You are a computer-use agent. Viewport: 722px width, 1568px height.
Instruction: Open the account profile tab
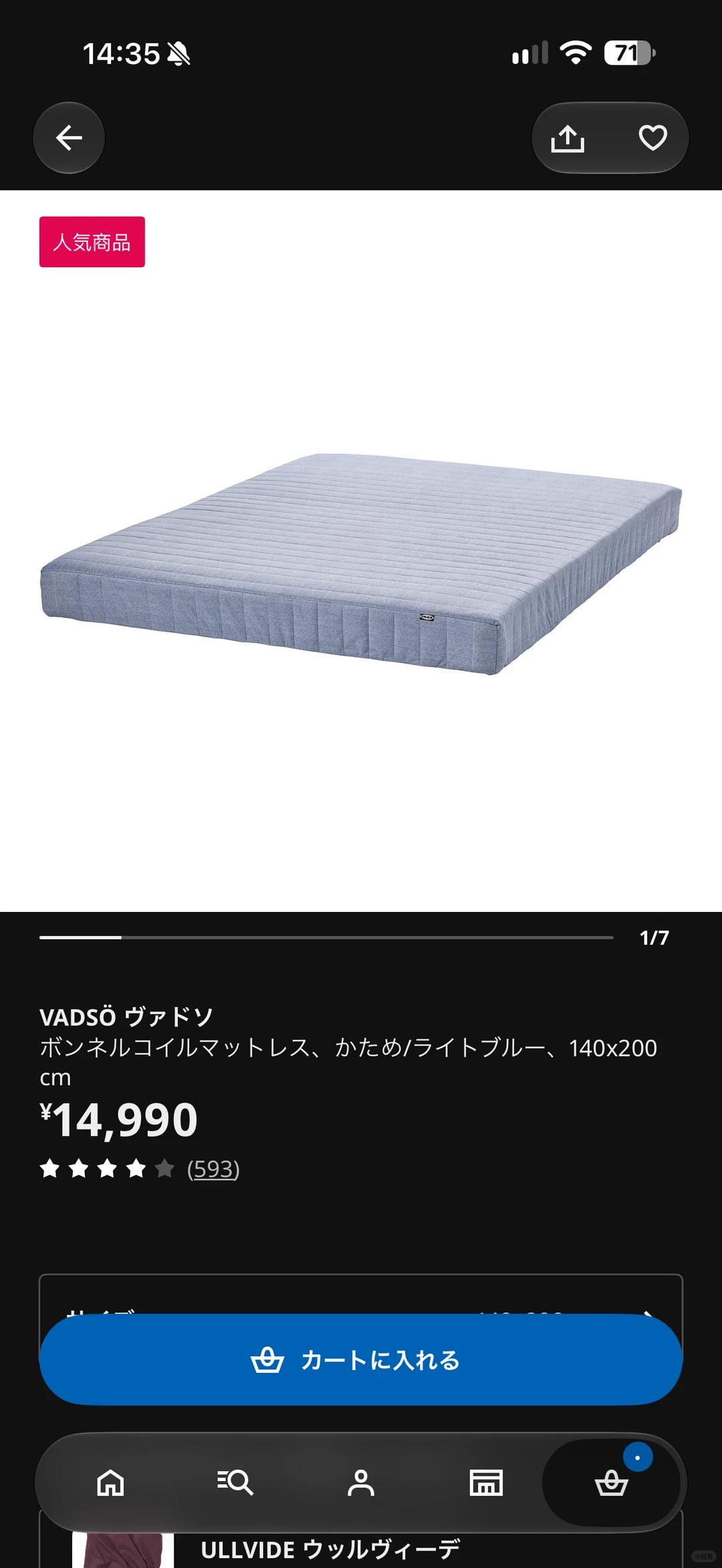click(x=361, y=1482)
